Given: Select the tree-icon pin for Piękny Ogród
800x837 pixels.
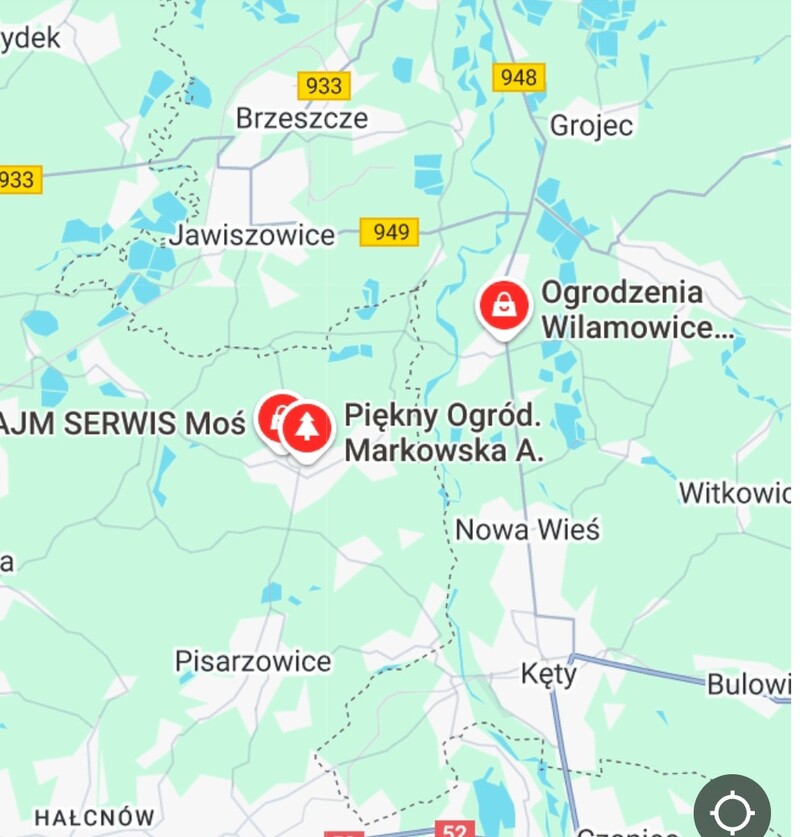Looking at the screenshot, I should click(308, 427).
